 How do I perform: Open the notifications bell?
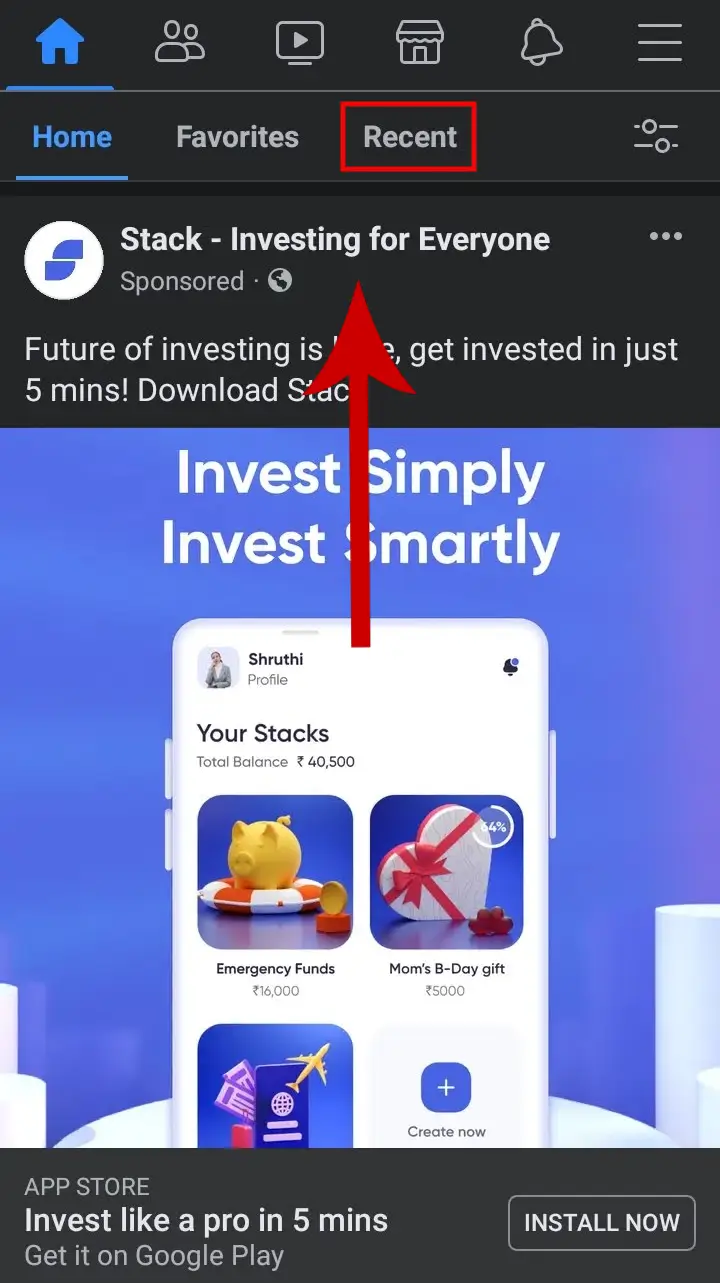coord(541,42)
